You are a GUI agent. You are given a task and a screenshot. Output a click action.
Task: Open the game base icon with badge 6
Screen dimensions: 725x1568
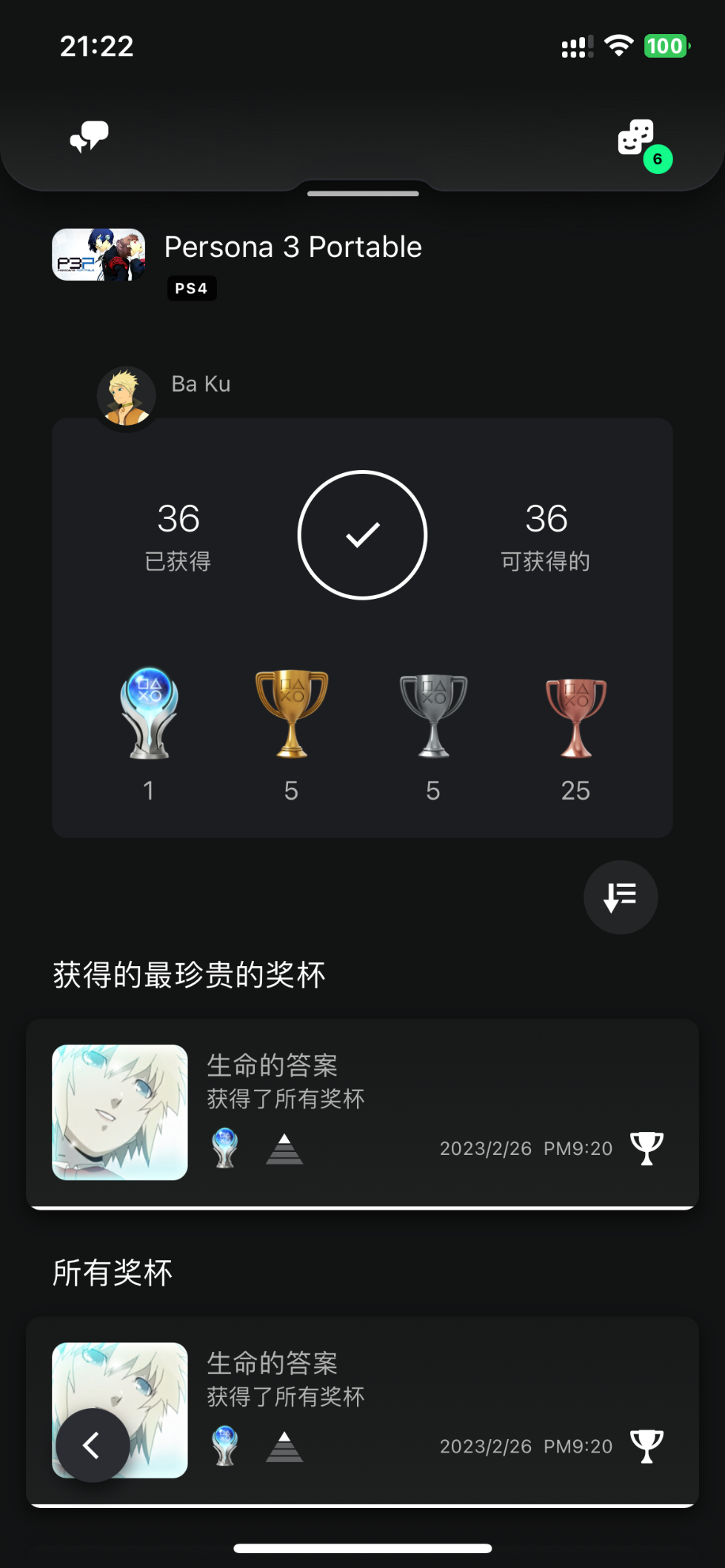click(637, 138)
